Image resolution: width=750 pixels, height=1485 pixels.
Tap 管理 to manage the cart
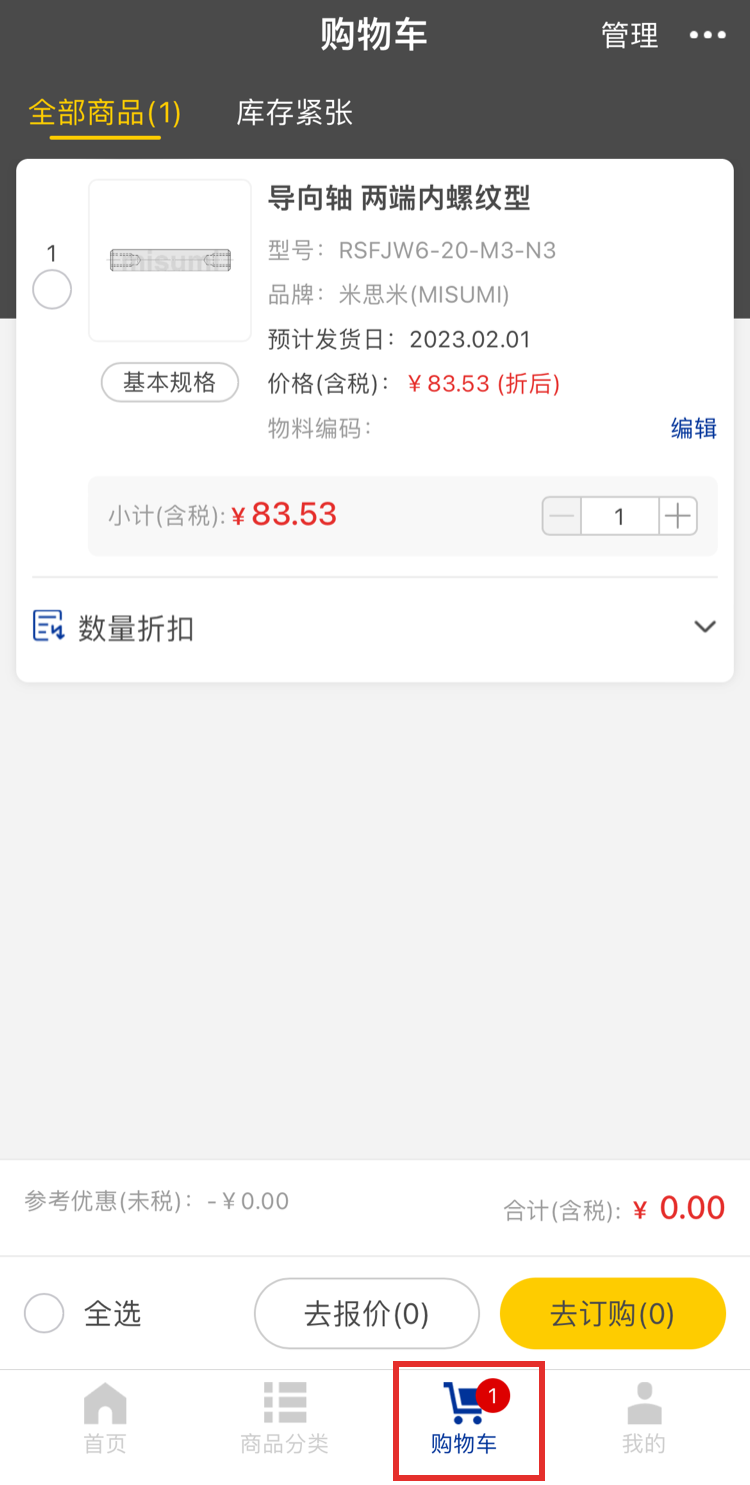(629, 36)
